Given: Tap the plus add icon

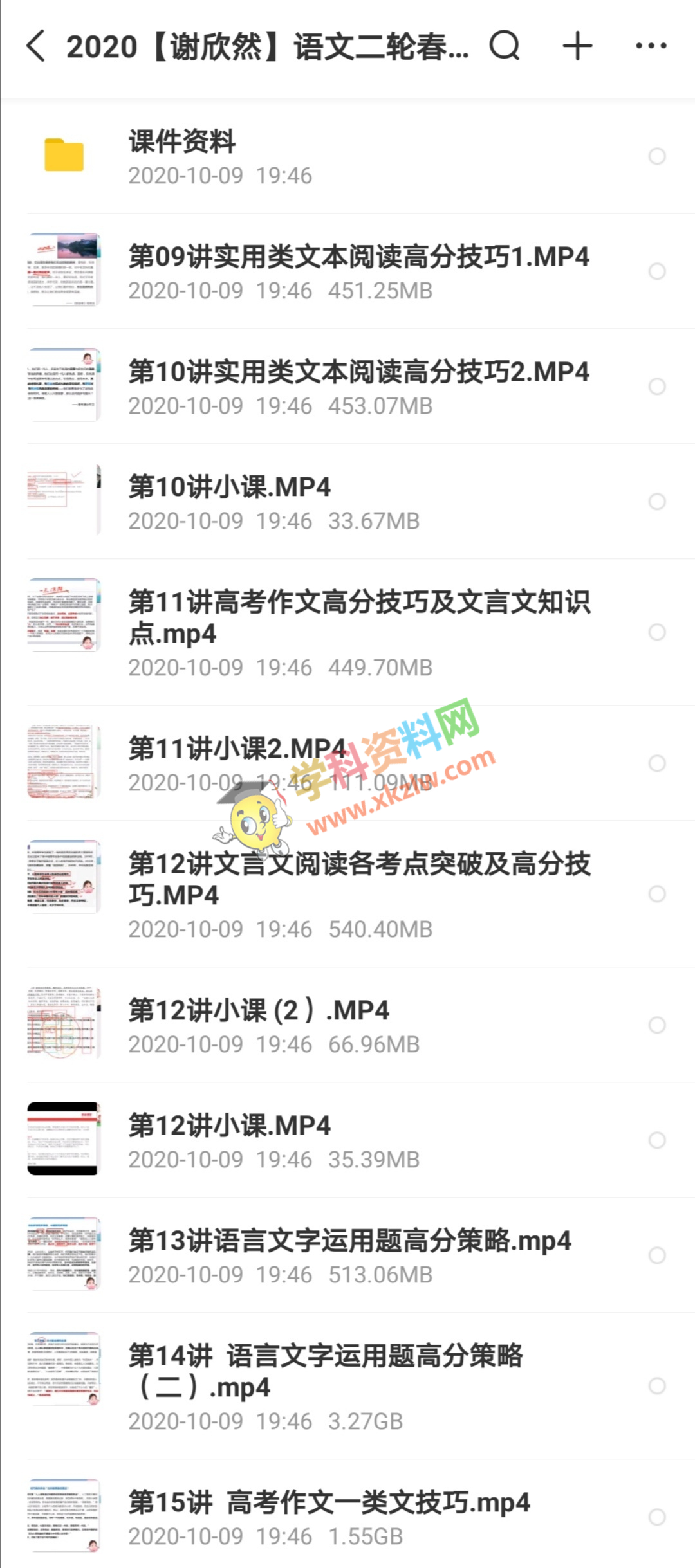Looking at the screenshot, I should [x=577, y=46].
